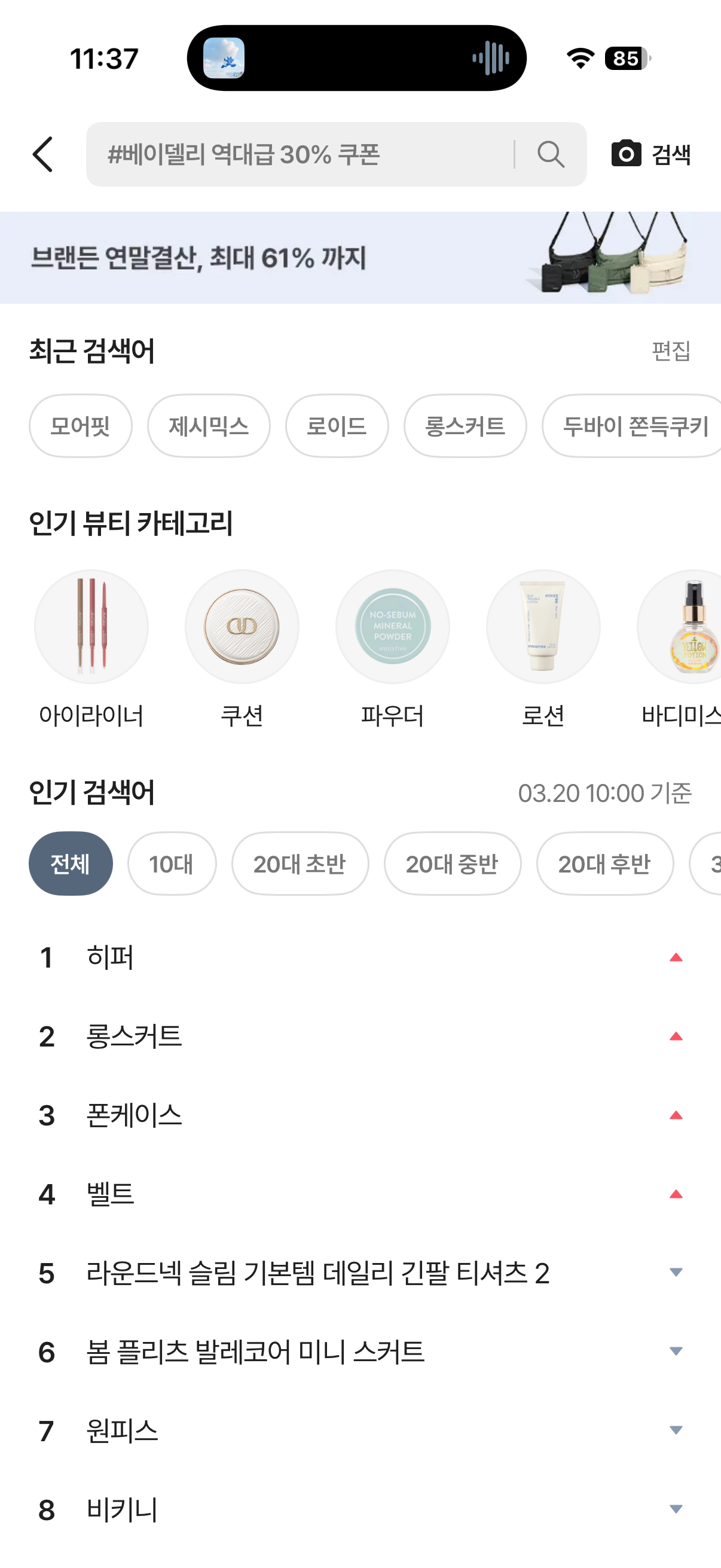
Task: Select recent keyword 제시믹스
Action: (209, 426)
